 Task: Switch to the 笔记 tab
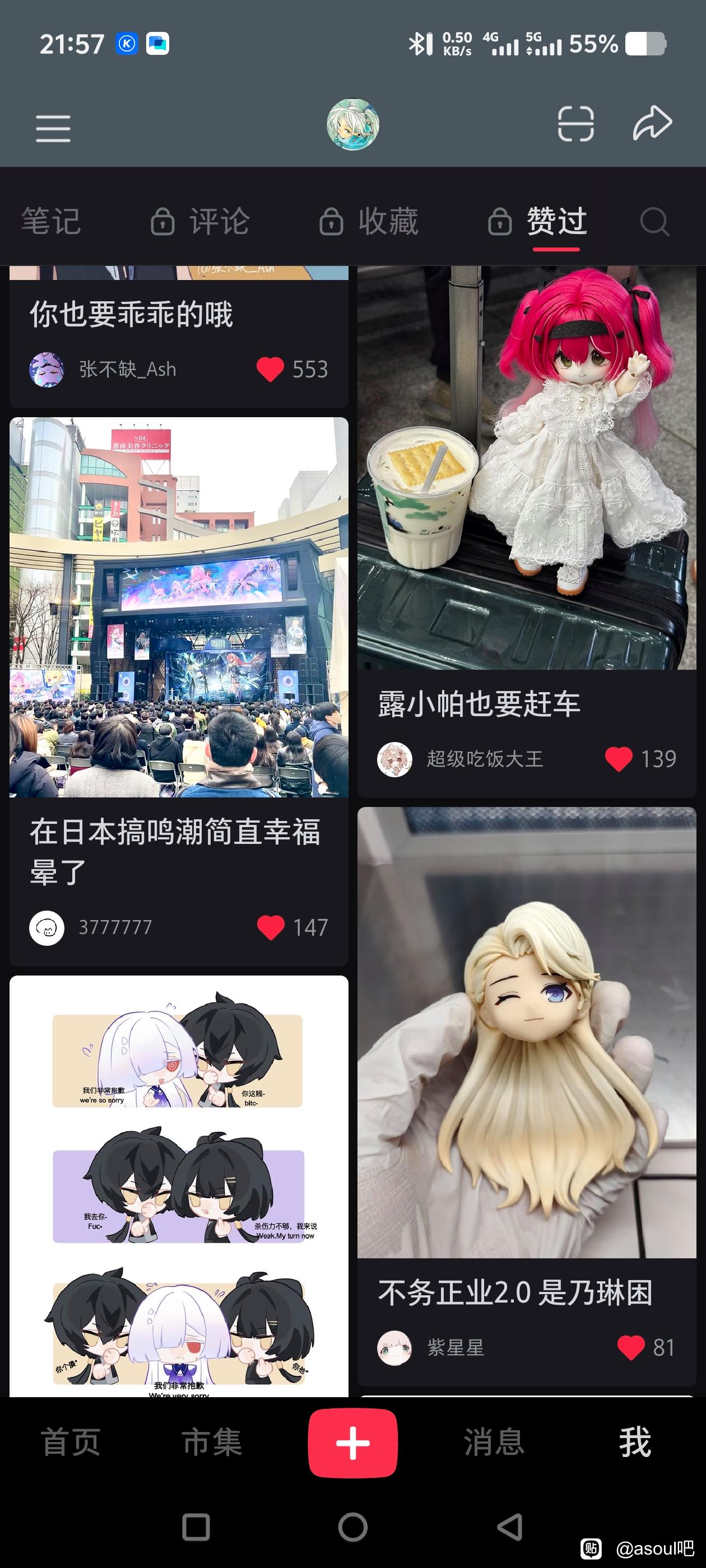point(50,221)
